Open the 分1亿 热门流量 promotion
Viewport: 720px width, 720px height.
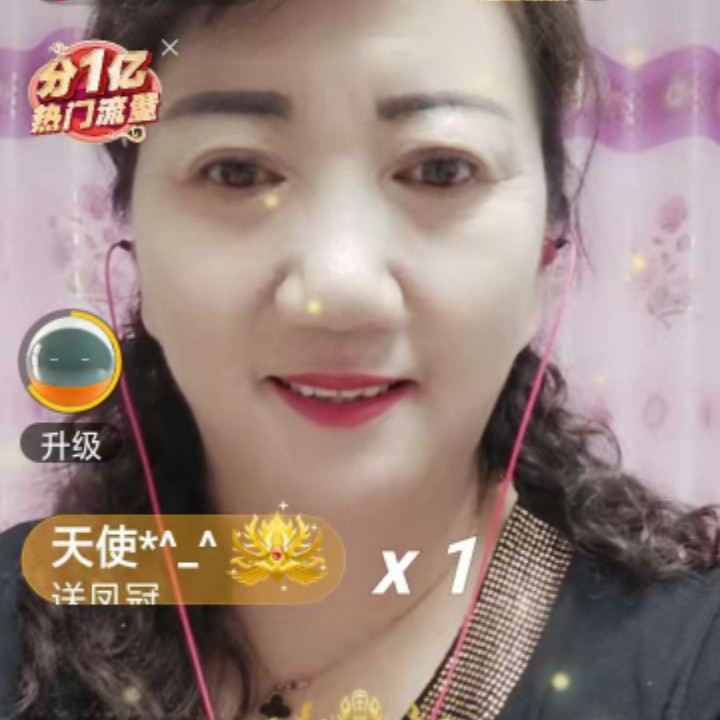coord(94,90)
